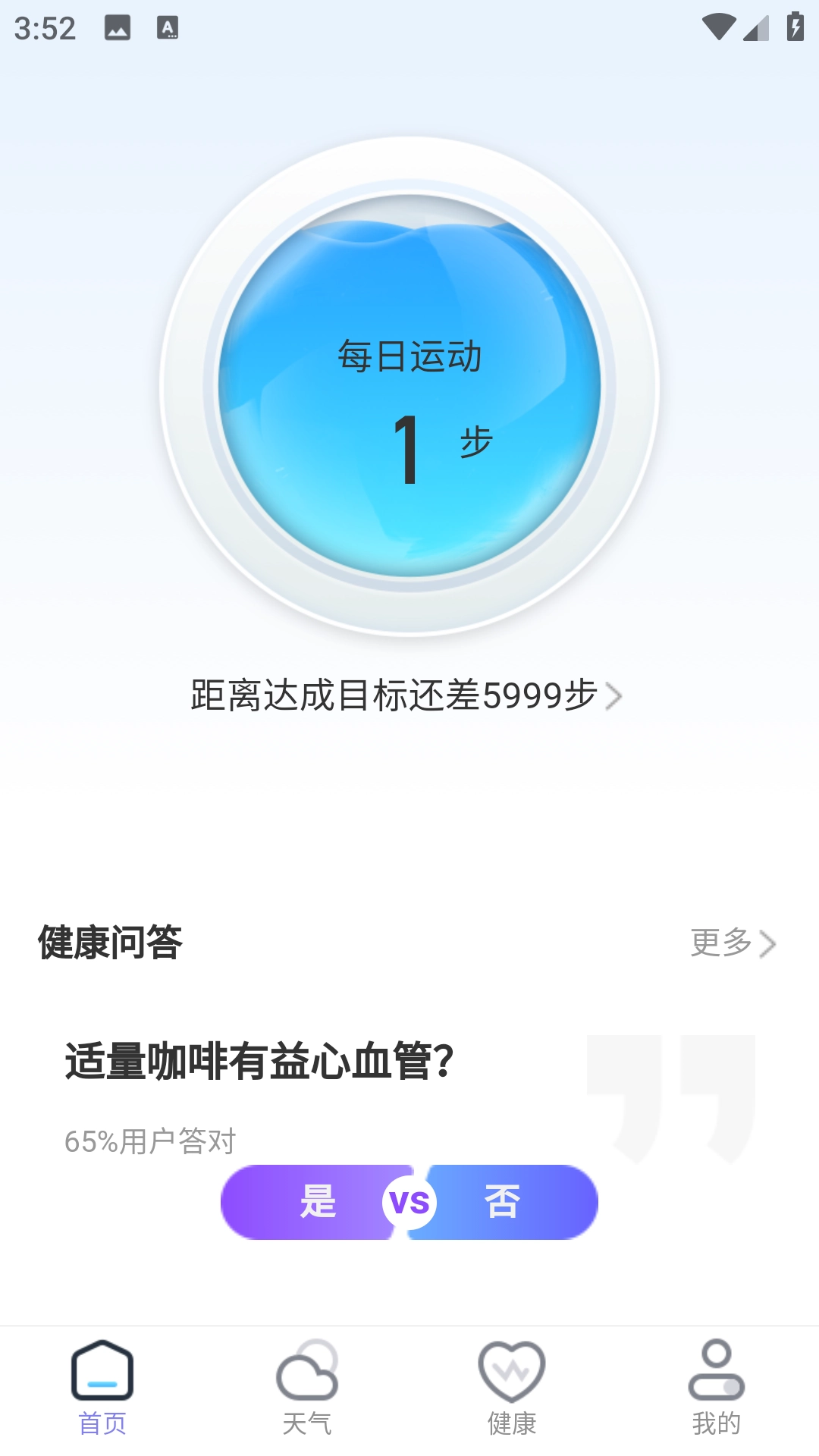Open goal details via arrow after 5999步
Screen dimensions: 819x1456
(616, 696)
